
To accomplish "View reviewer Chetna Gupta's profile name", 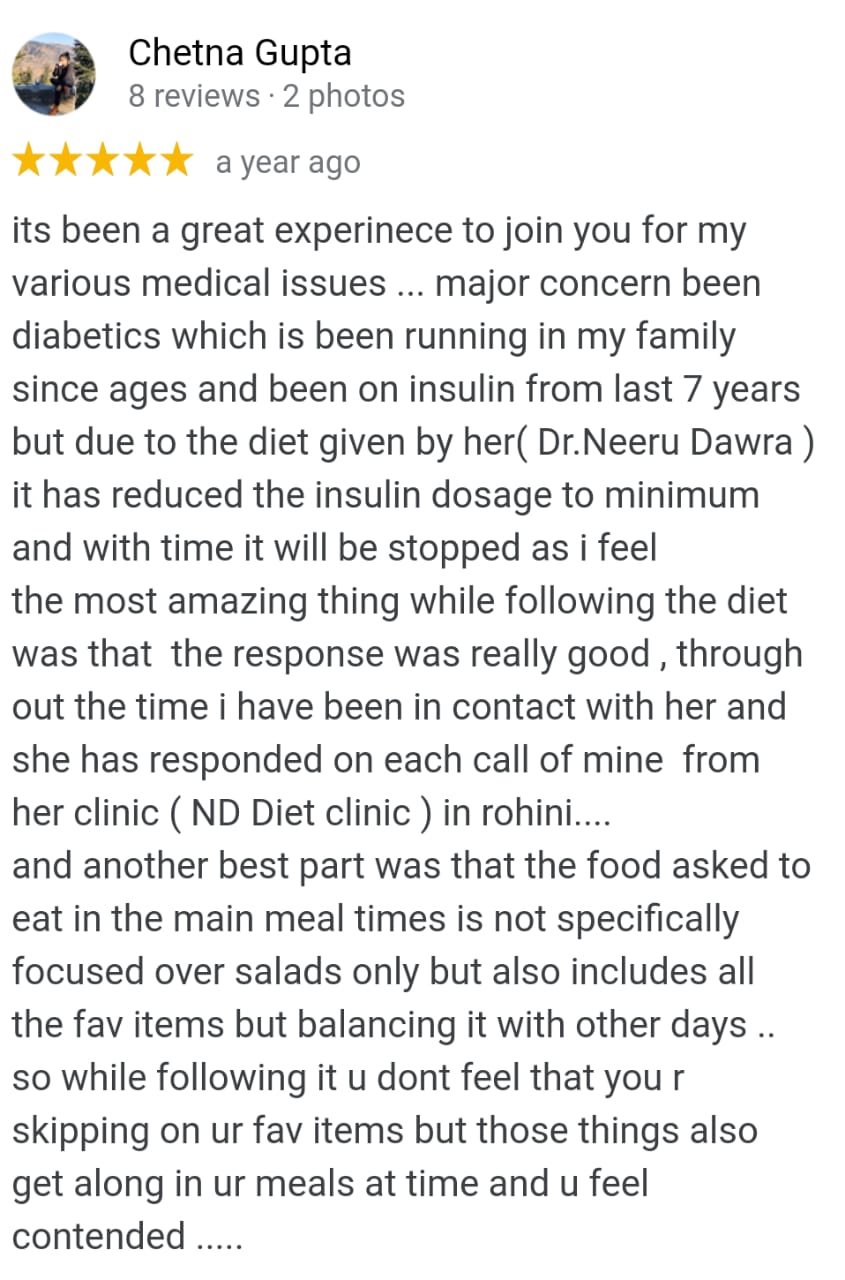I will click(x=240, y=52).
